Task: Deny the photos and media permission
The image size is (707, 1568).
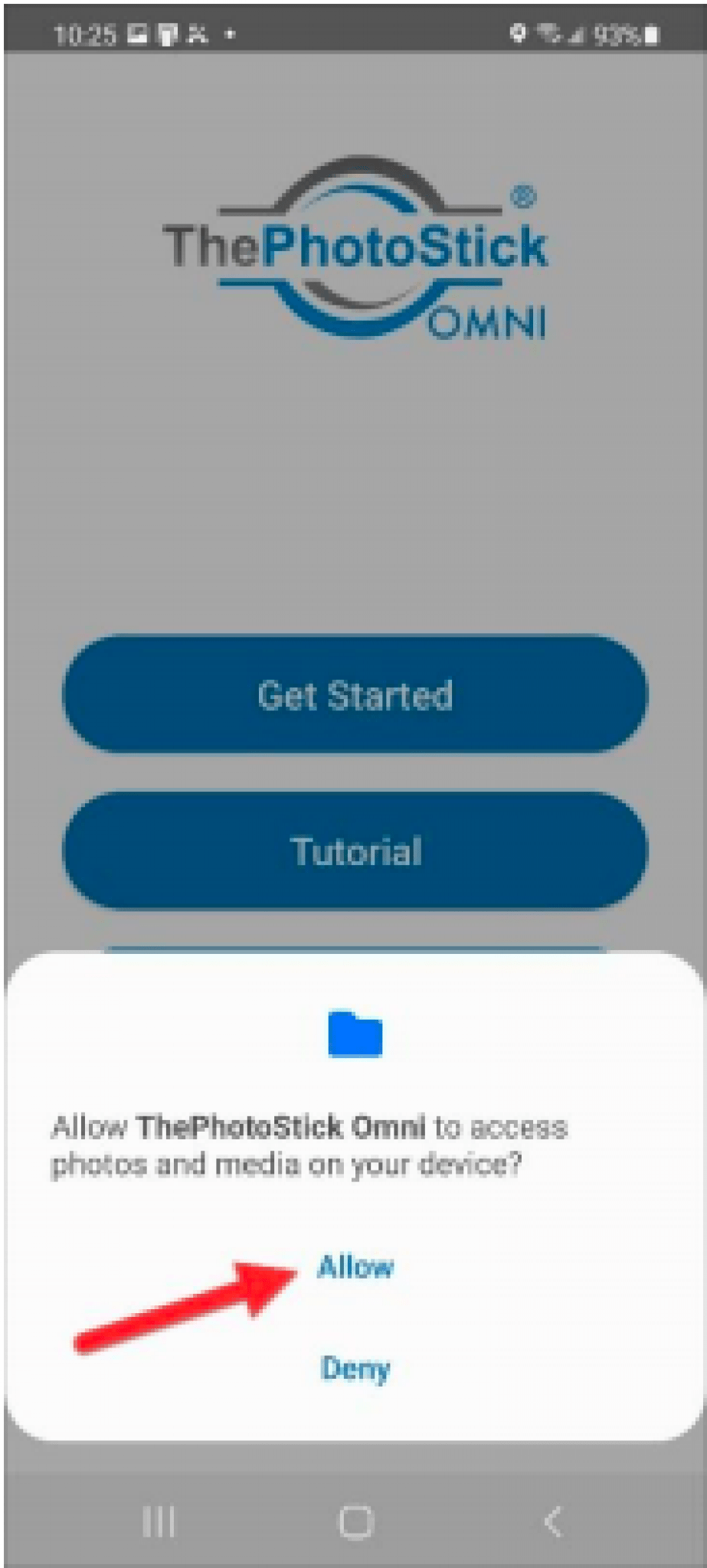Action: (355, 1368)
